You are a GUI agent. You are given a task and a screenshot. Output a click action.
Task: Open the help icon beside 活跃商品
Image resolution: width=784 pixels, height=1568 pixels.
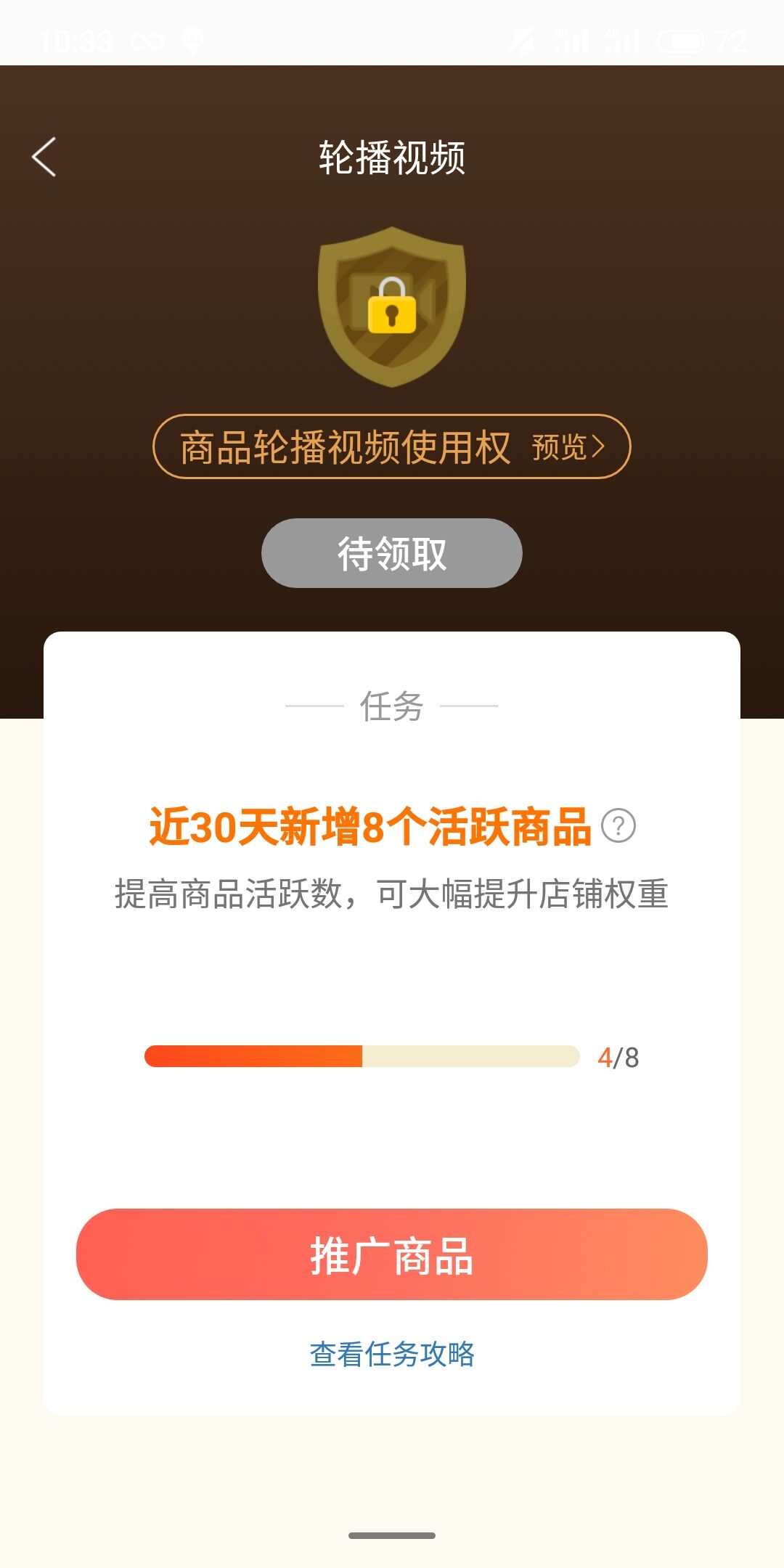click(618, 826)
